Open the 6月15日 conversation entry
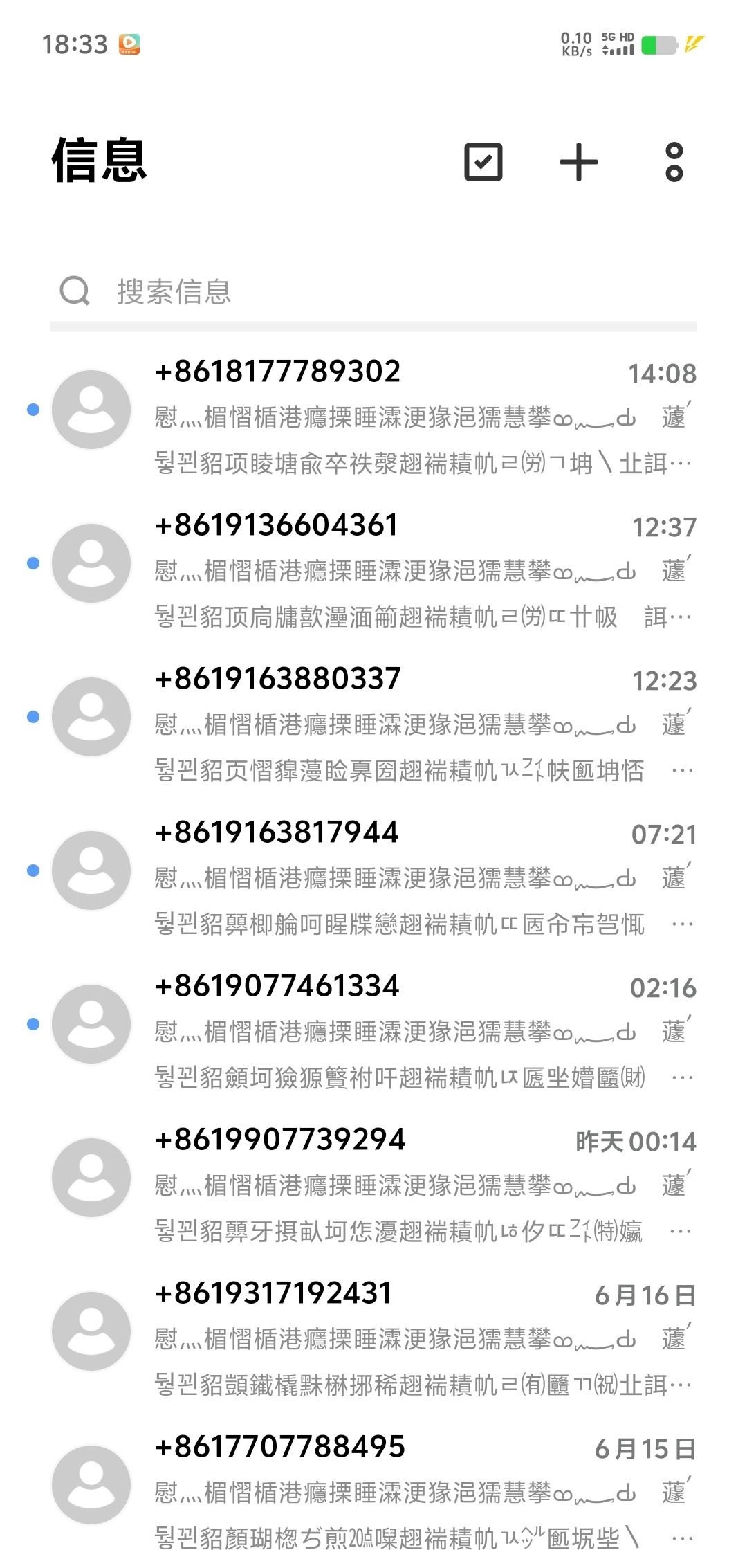This screenshot has width=747, height=1568. point(373,1488)
